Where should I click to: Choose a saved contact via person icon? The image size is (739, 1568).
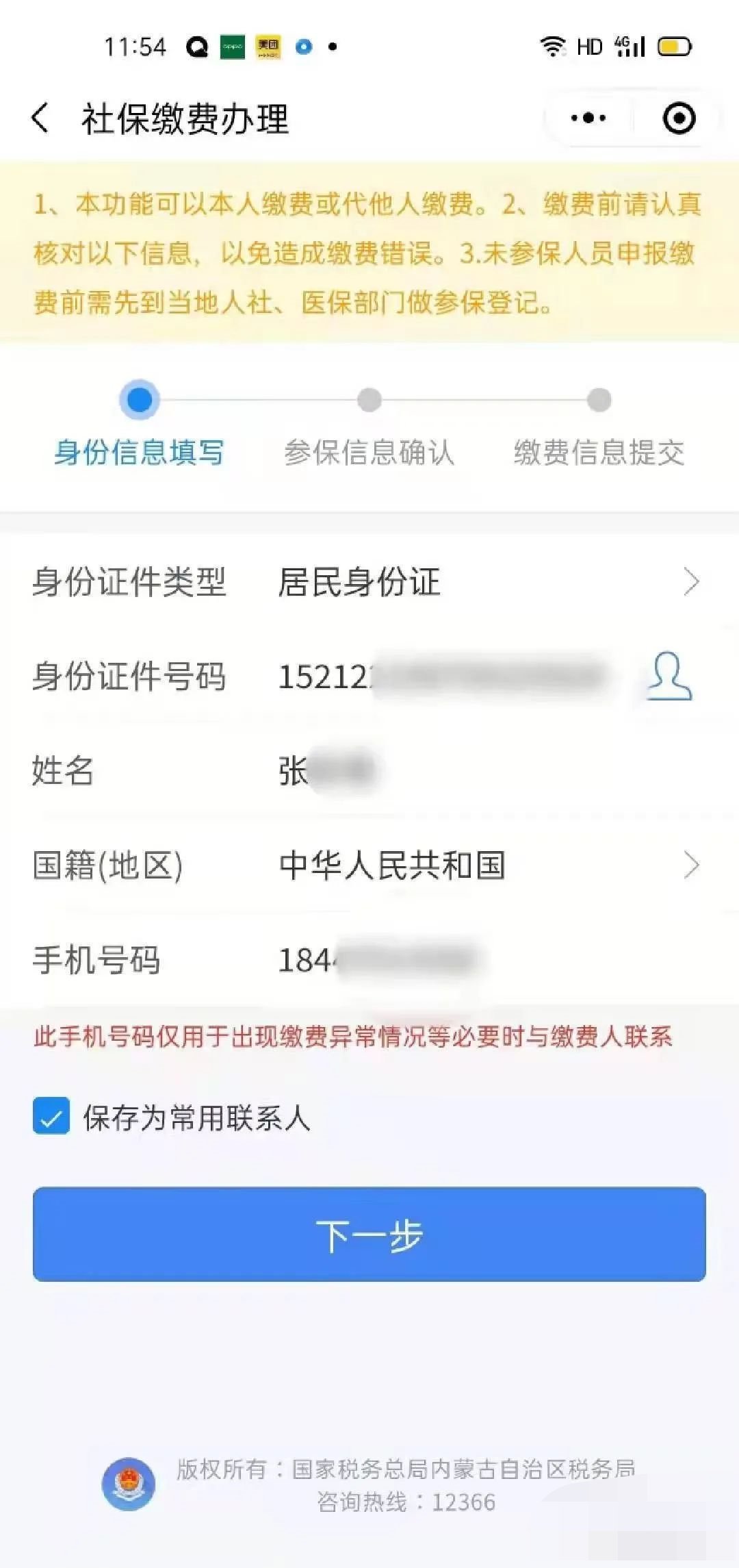tap(670, 676)
